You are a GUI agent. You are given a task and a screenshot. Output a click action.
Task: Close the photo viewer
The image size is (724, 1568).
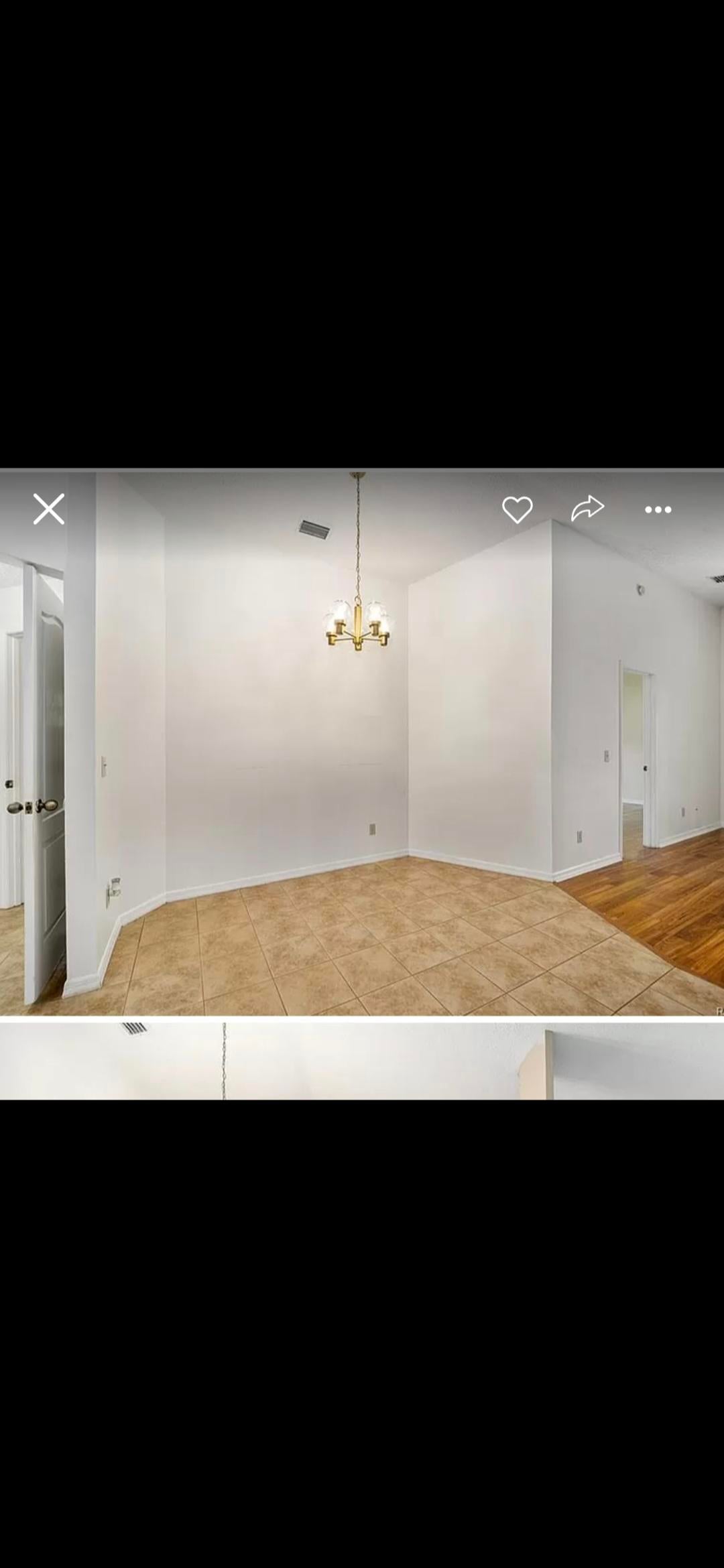point(49,509)
